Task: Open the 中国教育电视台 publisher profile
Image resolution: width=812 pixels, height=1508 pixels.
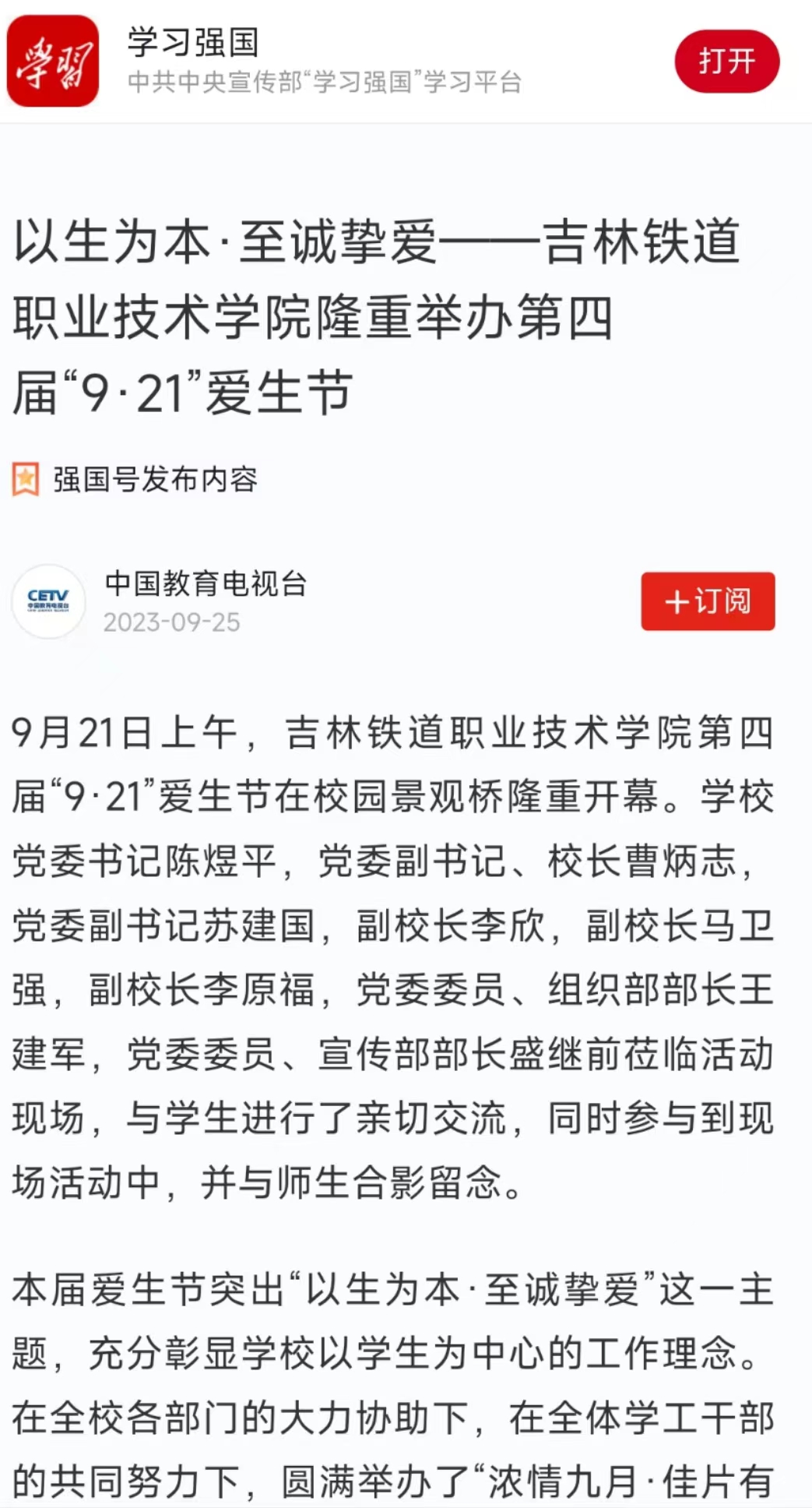Action: click(x=206, y=583)
